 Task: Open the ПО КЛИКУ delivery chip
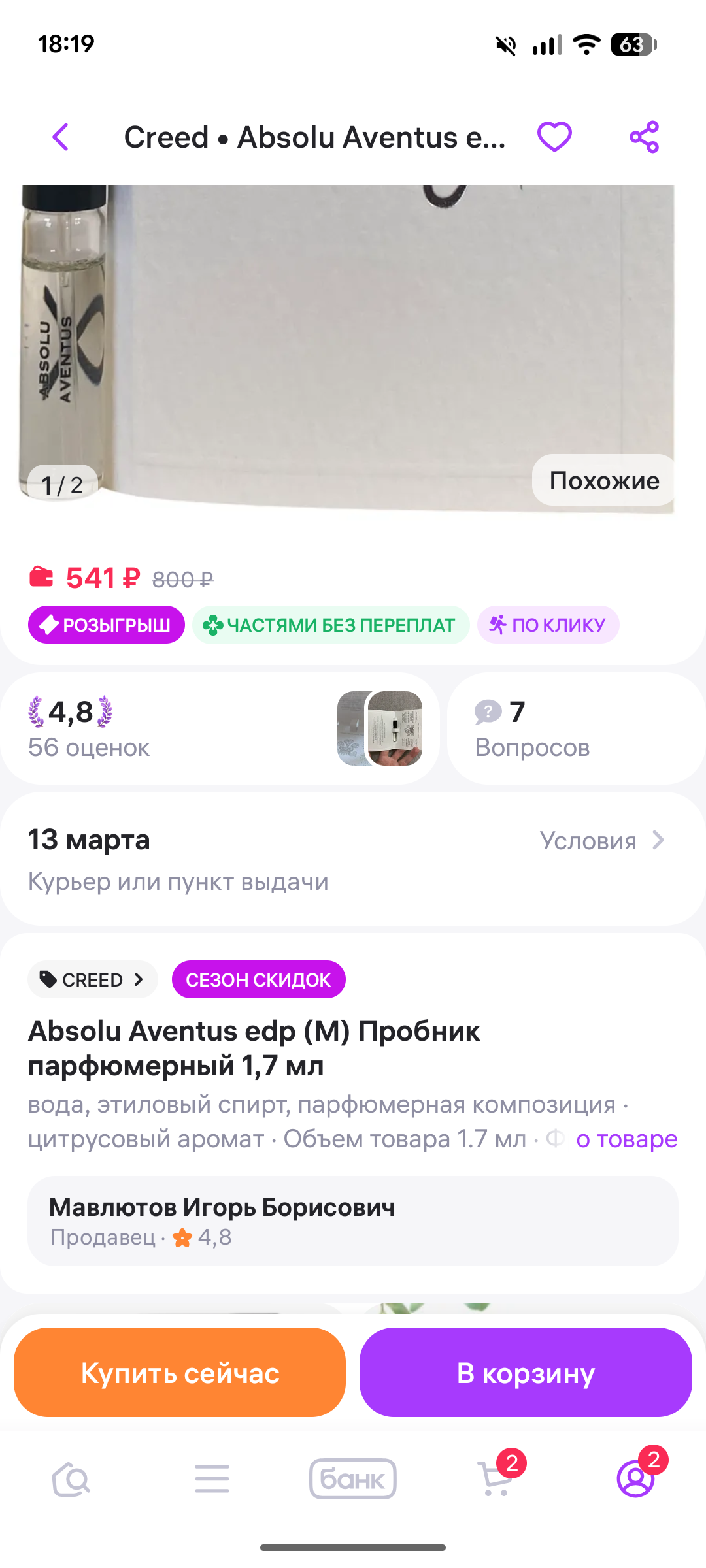pos(548,625)
